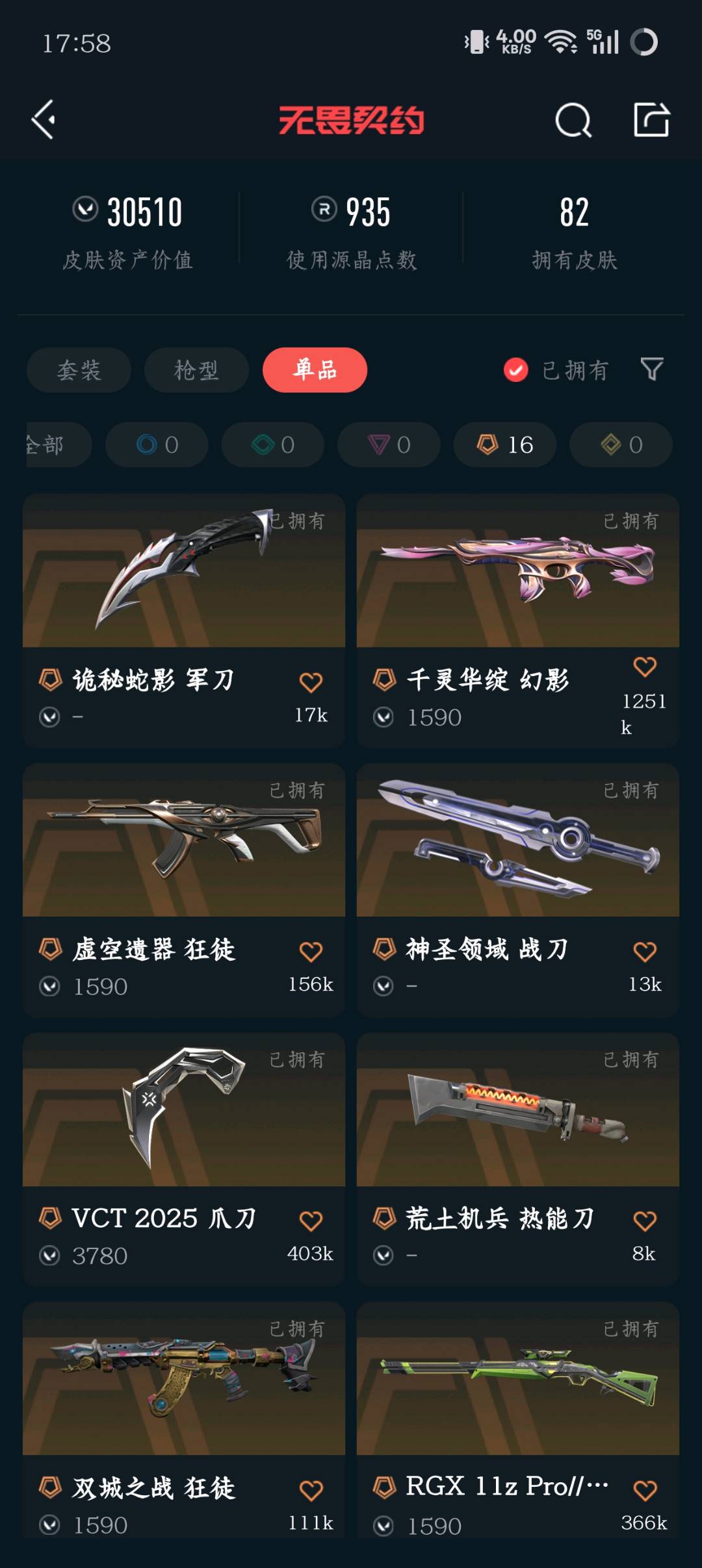The image size is (702, 1568).
Task: Open the funnel filter options
Action: pyautogui.click(x=652, y=370)
